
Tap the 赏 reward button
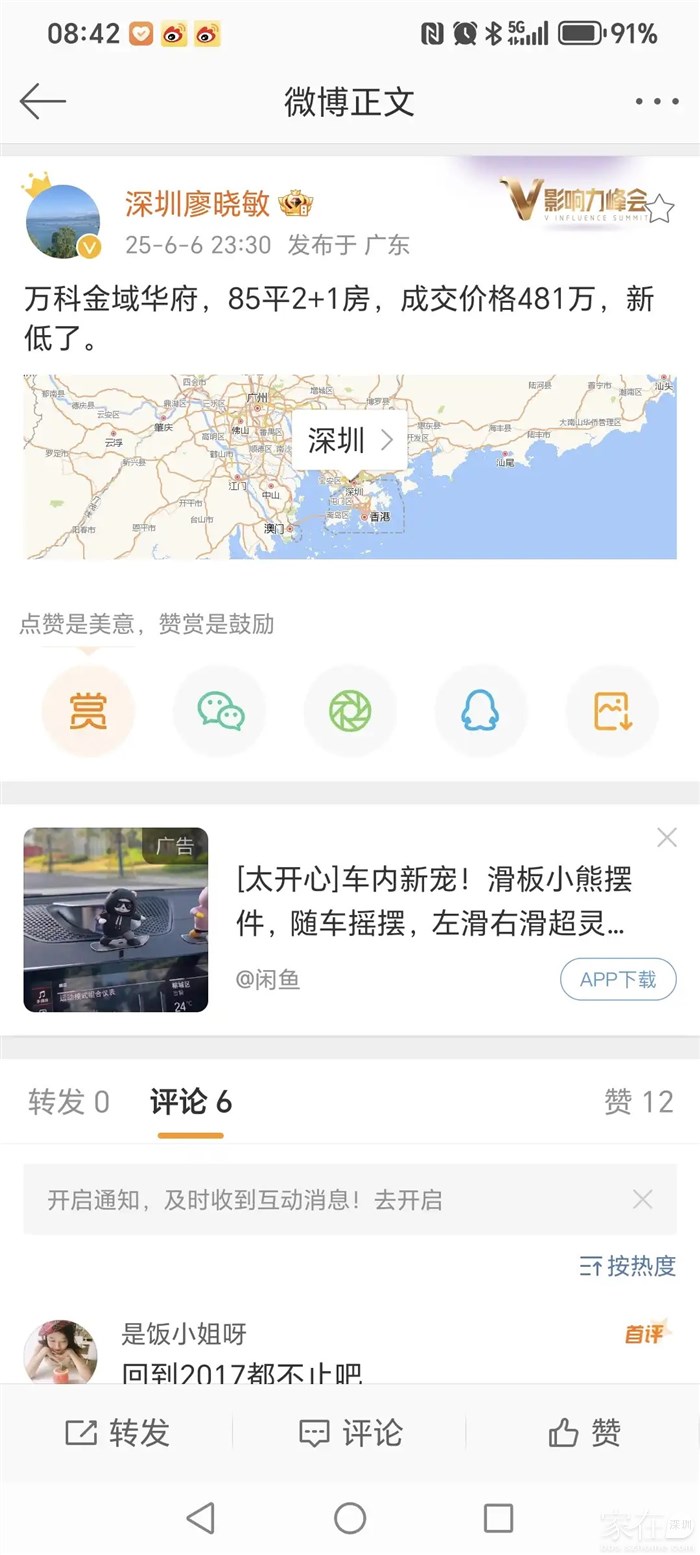point(88,711)
